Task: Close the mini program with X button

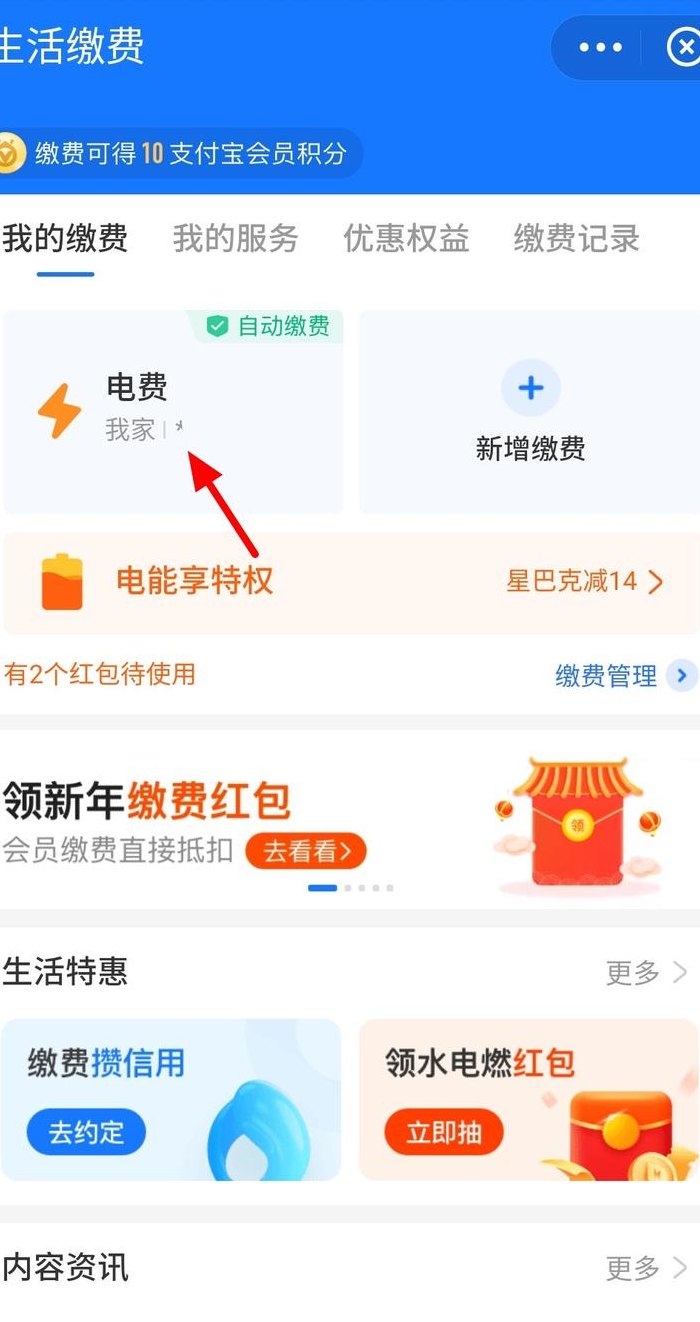Action: pyautogui.click(x=683, y=47)
